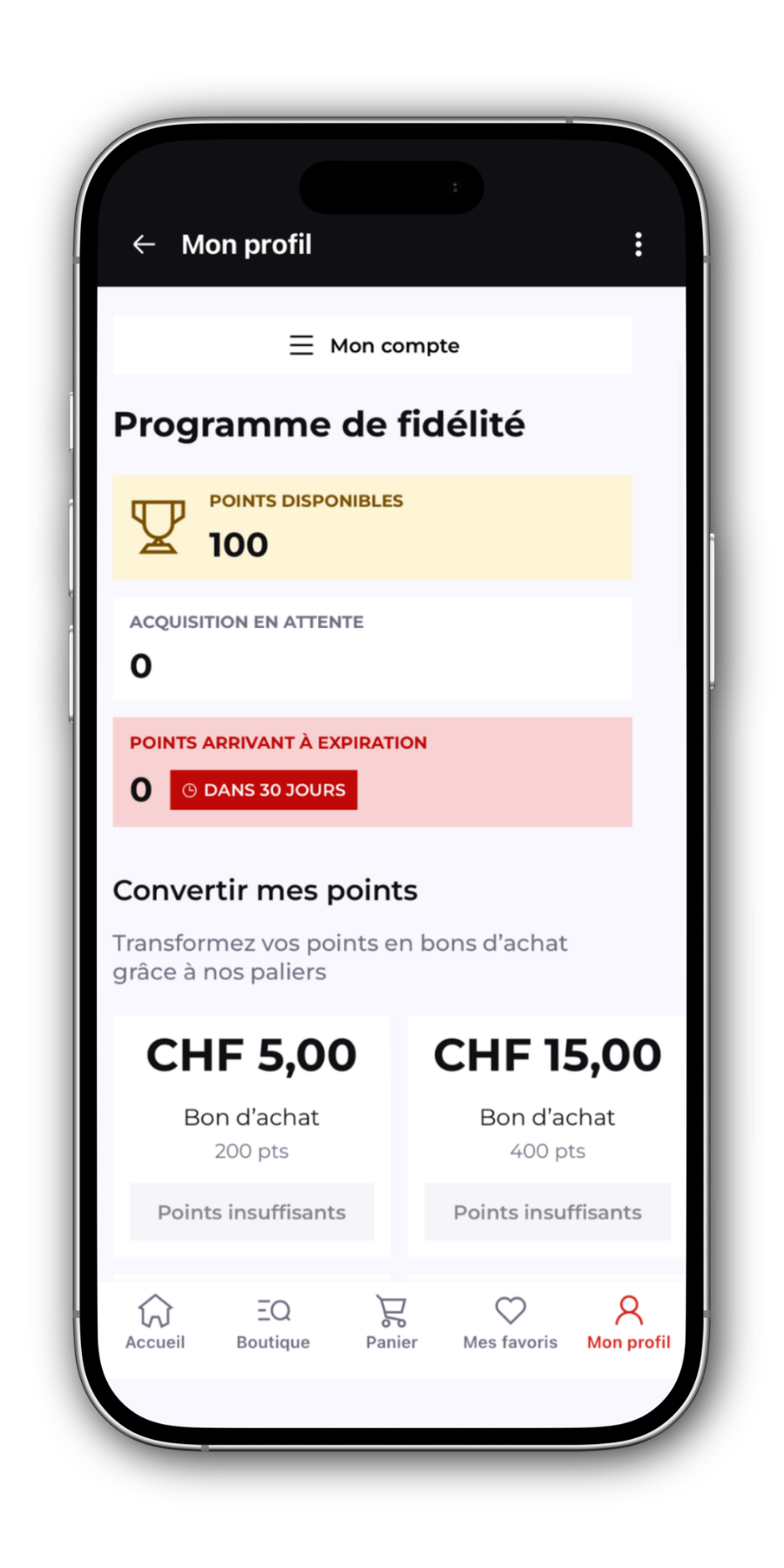This screenshot has height=1568, width=784.
Task: Select the Mon profil tab
Action: (629, 1322)
